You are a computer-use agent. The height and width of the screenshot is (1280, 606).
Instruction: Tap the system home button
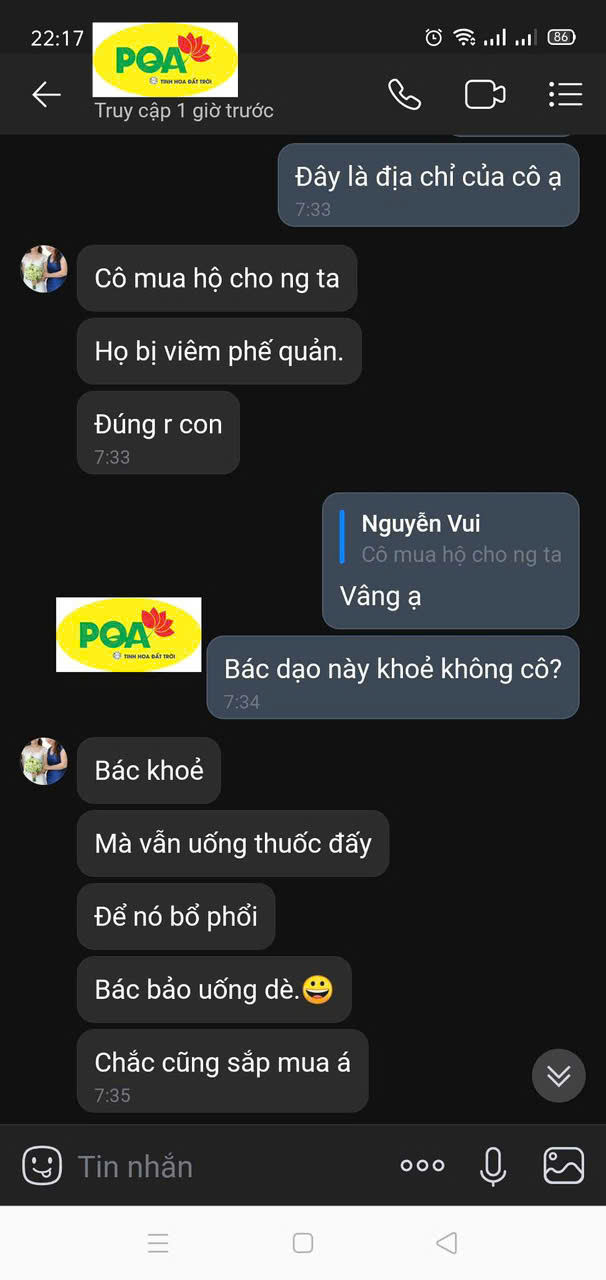pos(303,1243)
